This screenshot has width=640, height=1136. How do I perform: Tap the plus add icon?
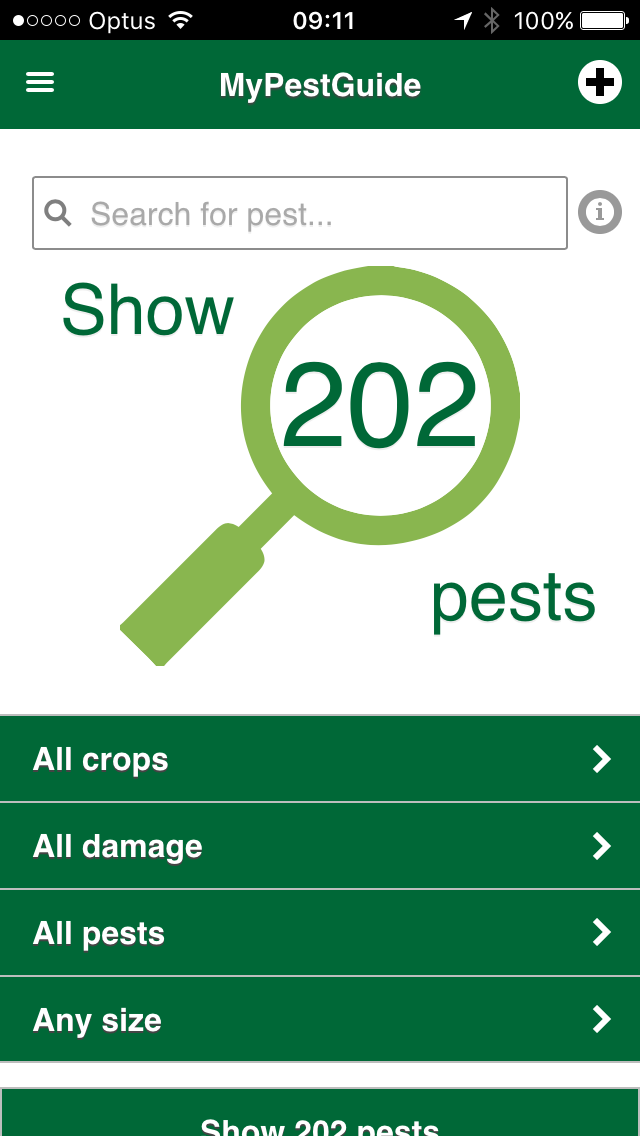click(600, 83)
